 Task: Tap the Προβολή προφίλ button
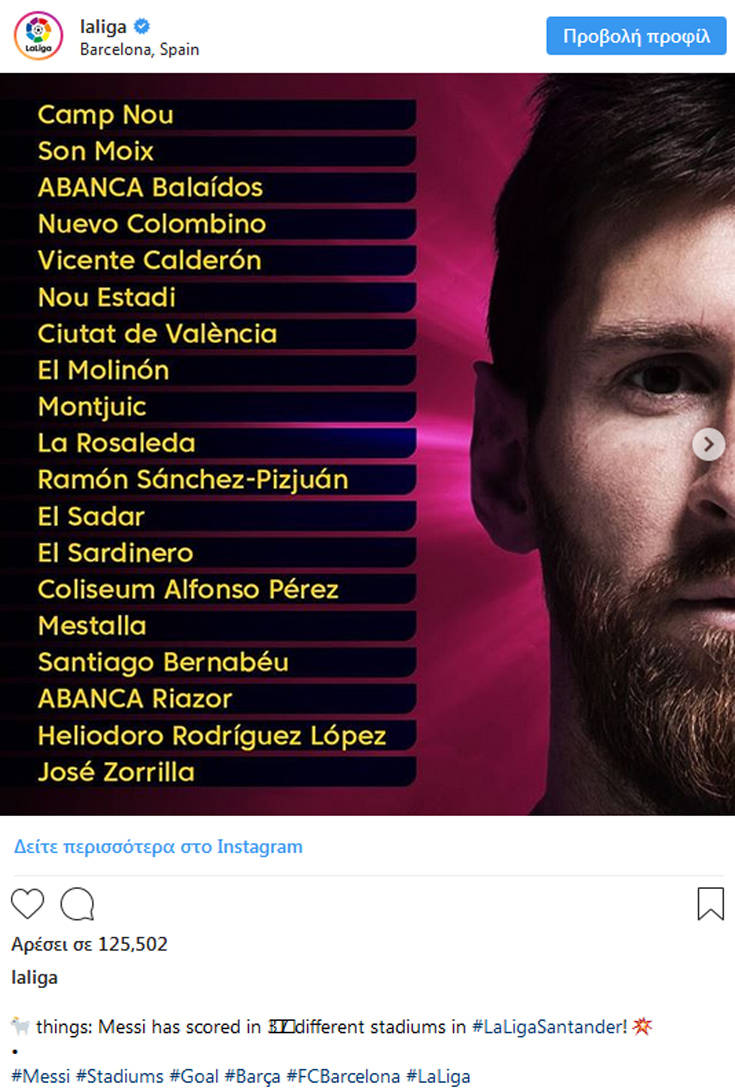point(636,36)
